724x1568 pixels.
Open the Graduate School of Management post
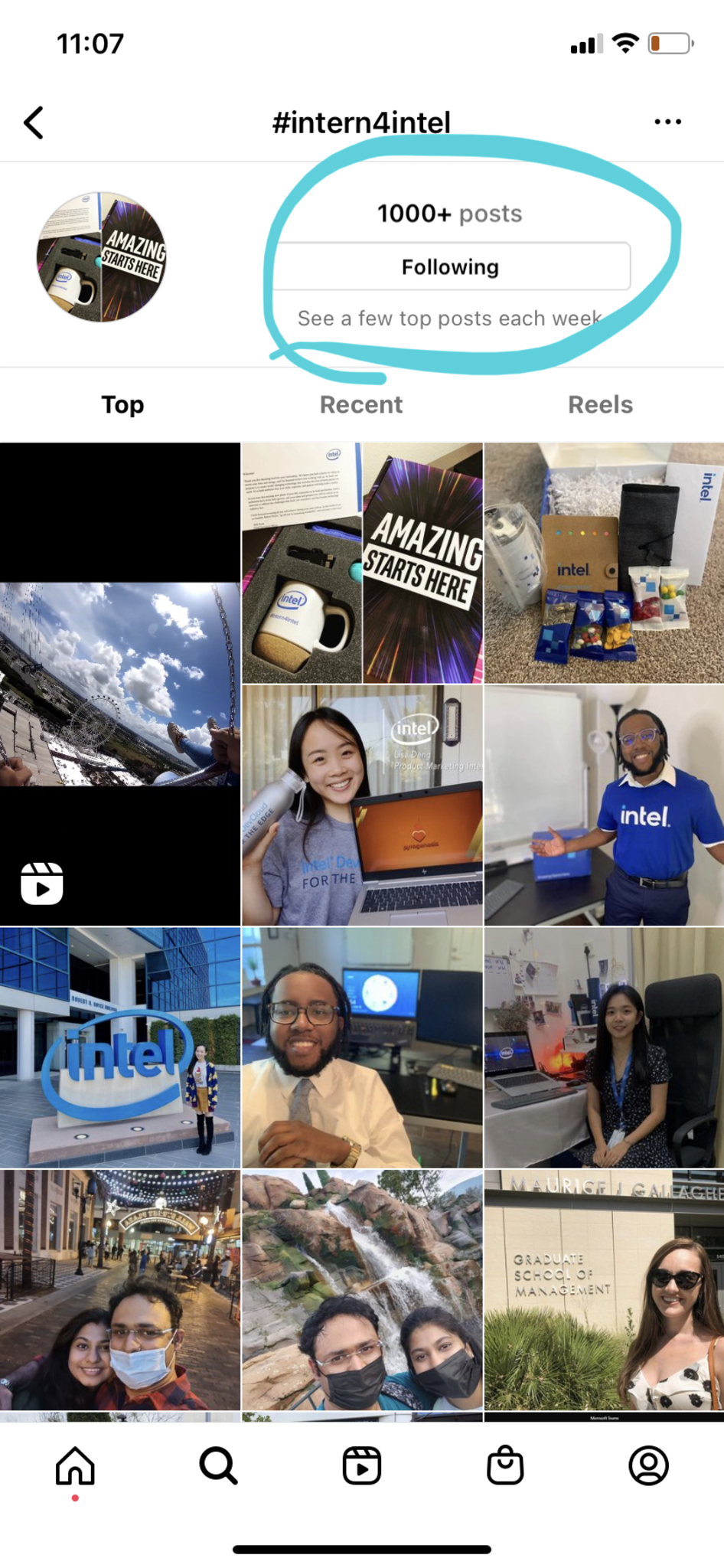pos(604,1289)
